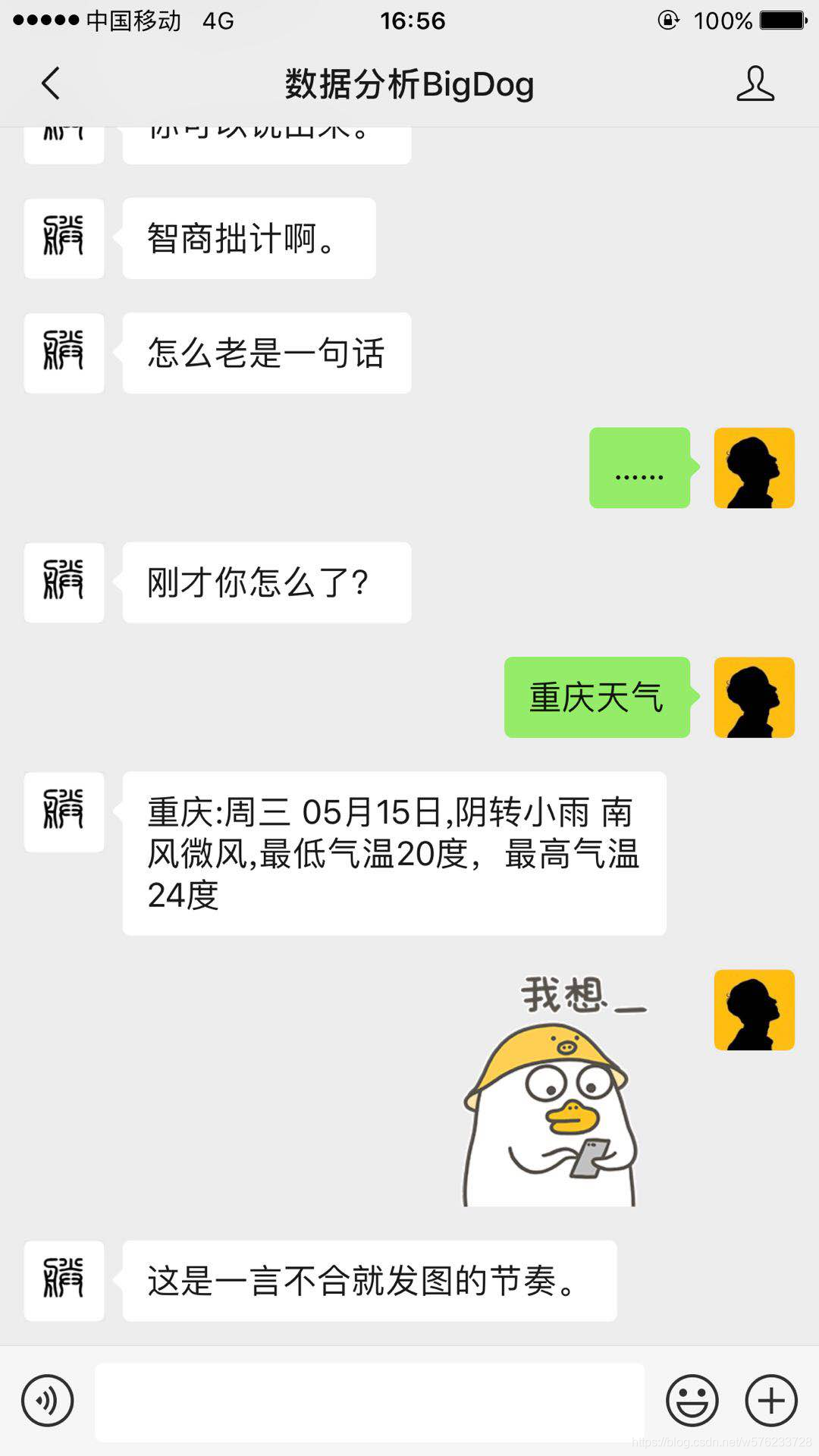The height and width of the screenshot is (1456, 819).
Task: Focus the message text field
Action: pos(369,1402)
